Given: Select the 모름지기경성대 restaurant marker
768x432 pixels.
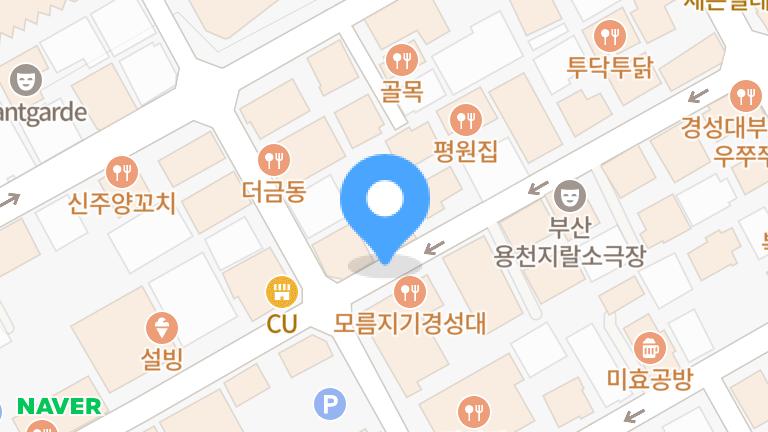Looking at the screenshot, I should 409,292.
